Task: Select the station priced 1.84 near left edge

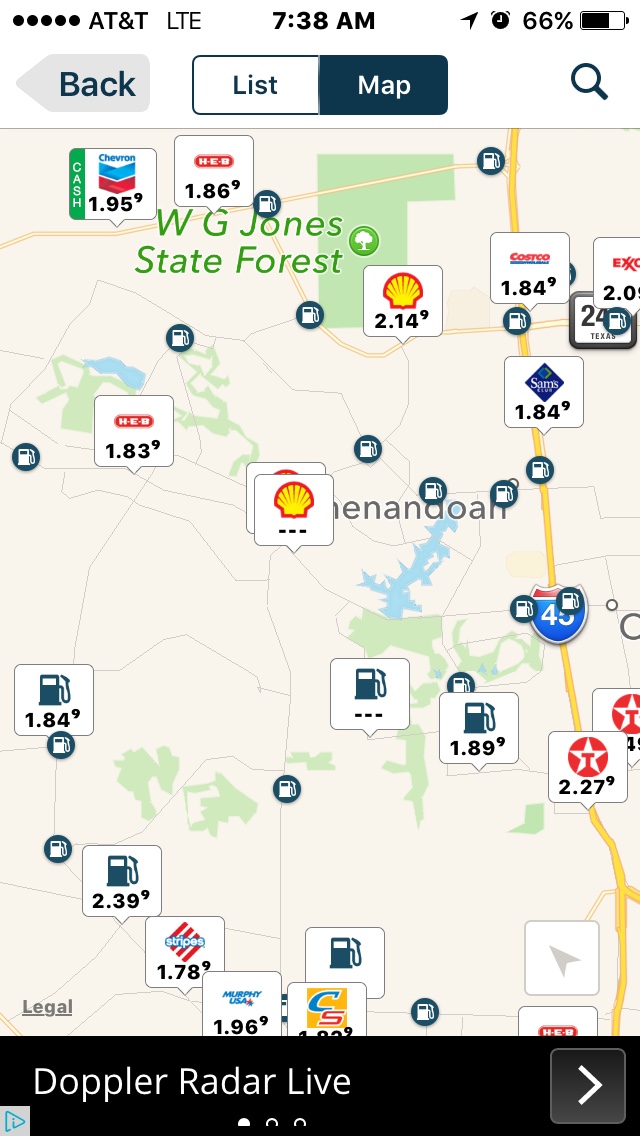Action: click(53, 699)
